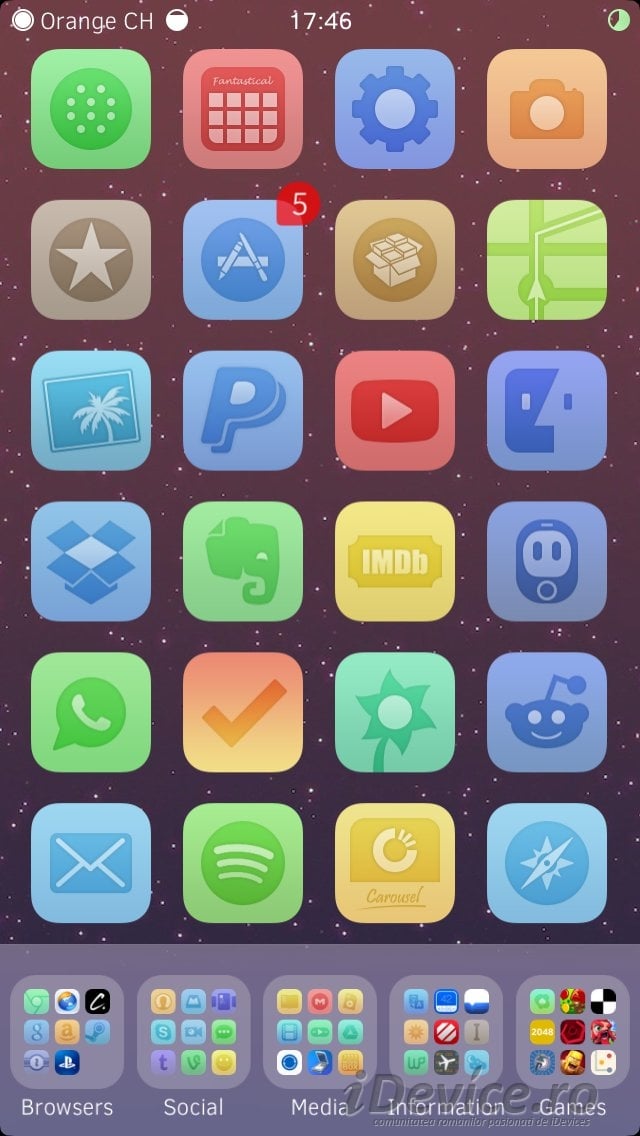Open the Evernote elephant app
The height and width of the screenshot is (1136, 640).
click(x=243, y=561)
